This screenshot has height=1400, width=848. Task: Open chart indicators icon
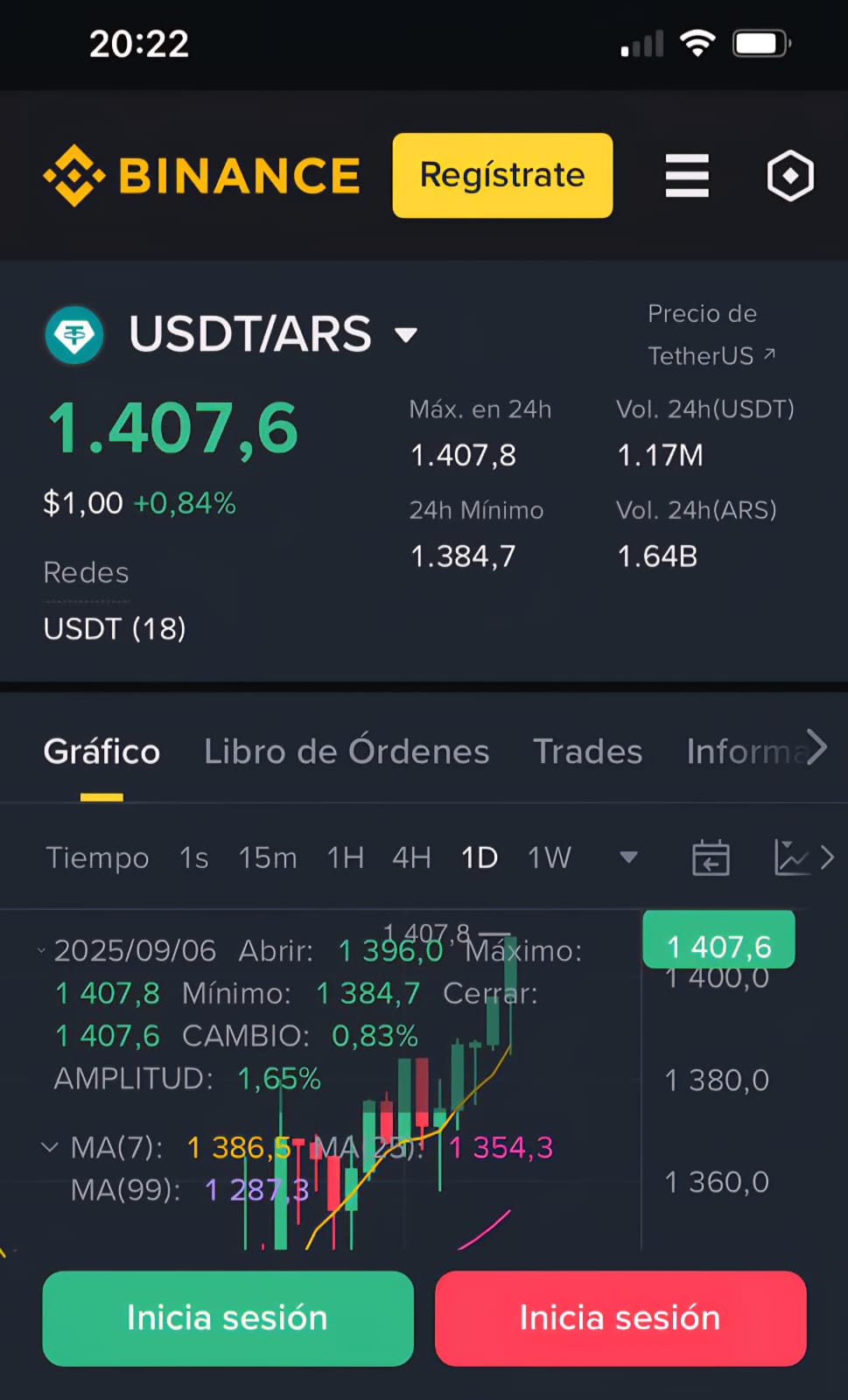(x=792, y=857)
